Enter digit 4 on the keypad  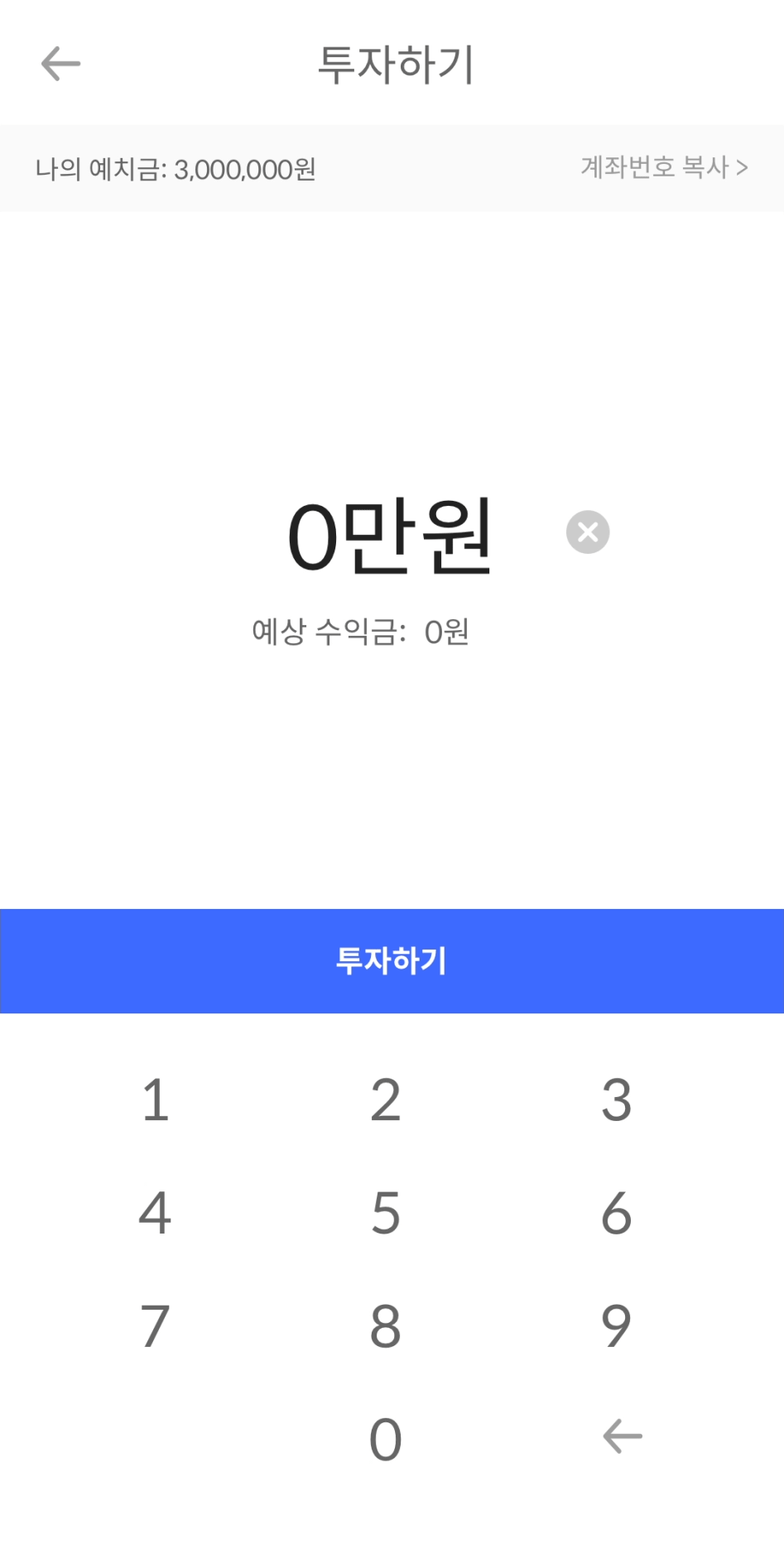(155, 1214)
